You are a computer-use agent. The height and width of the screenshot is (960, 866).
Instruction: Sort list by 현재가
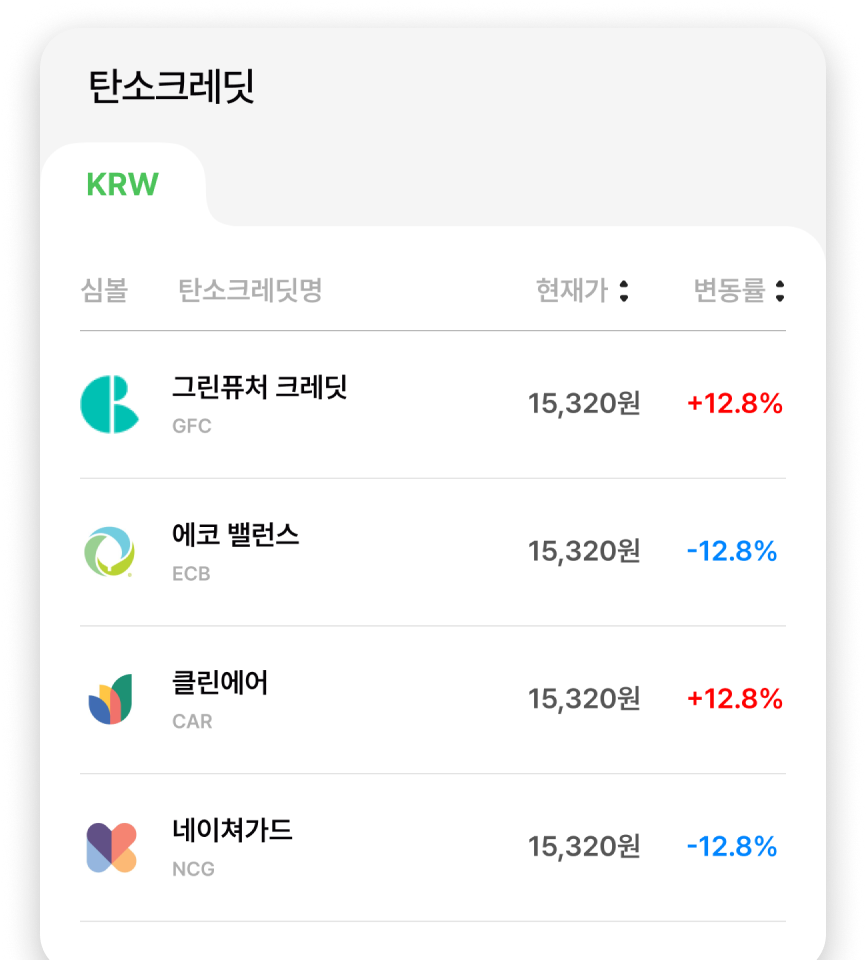pyautogui.click(x=583, y=291)
